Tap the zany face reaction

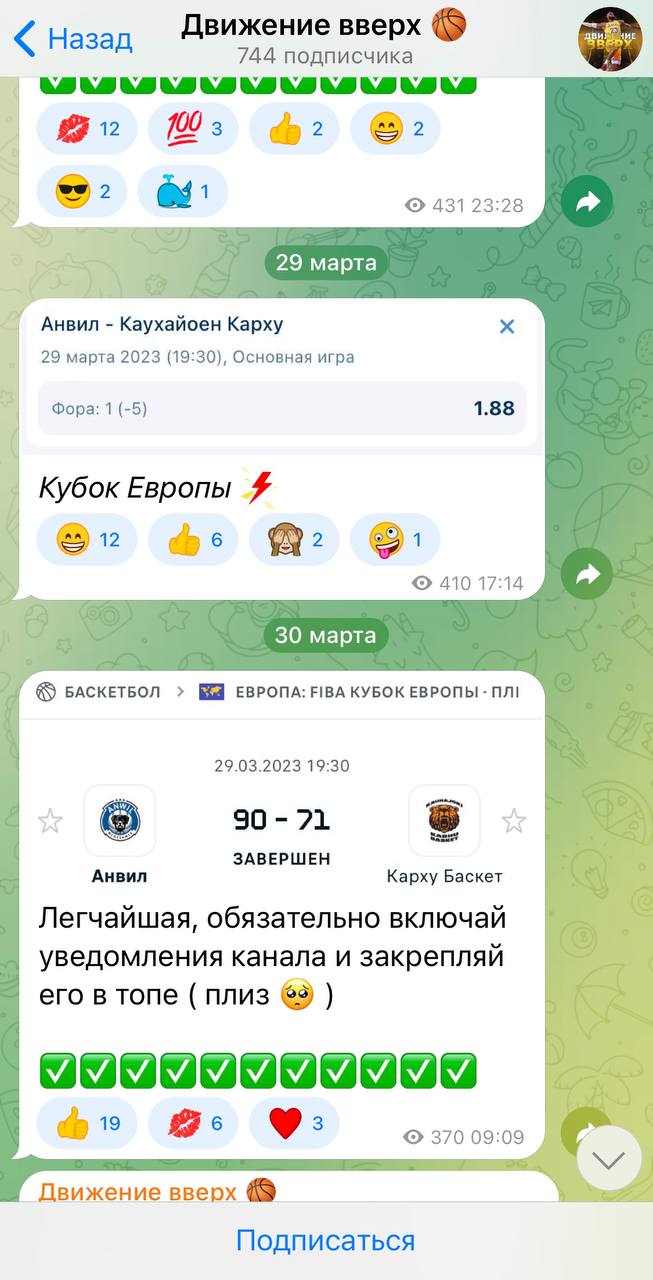(x=394, y=540)
